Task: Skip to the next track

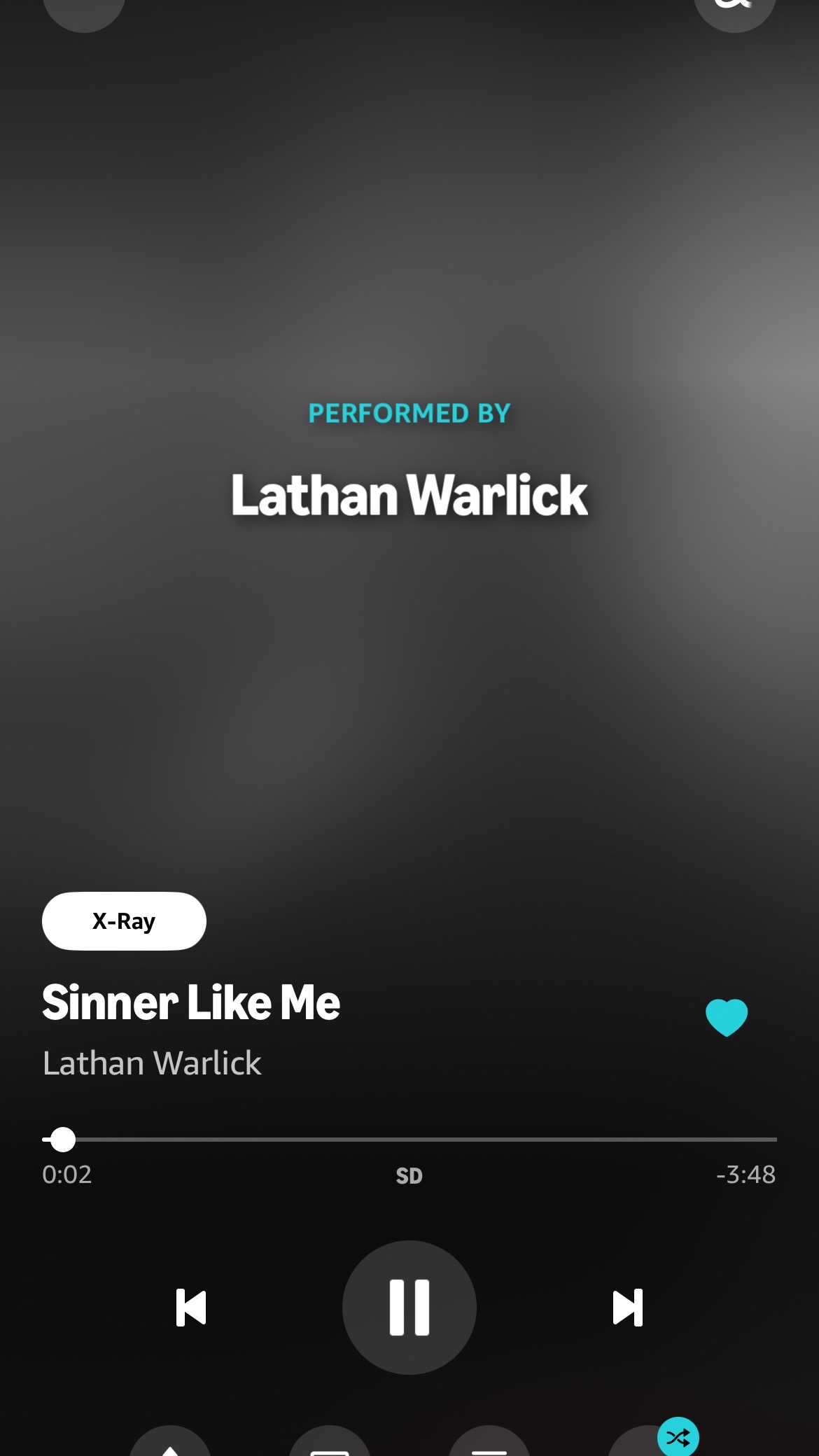Action: 628,1308
